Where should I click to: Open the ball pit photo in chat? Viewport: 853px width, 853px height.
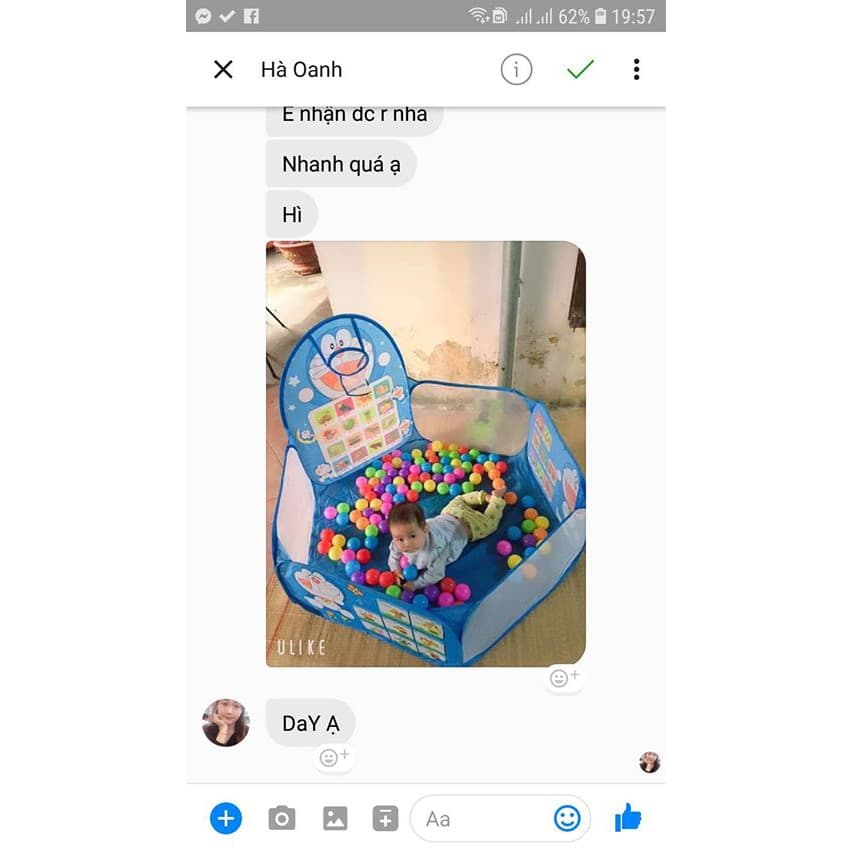coord(425,453)
